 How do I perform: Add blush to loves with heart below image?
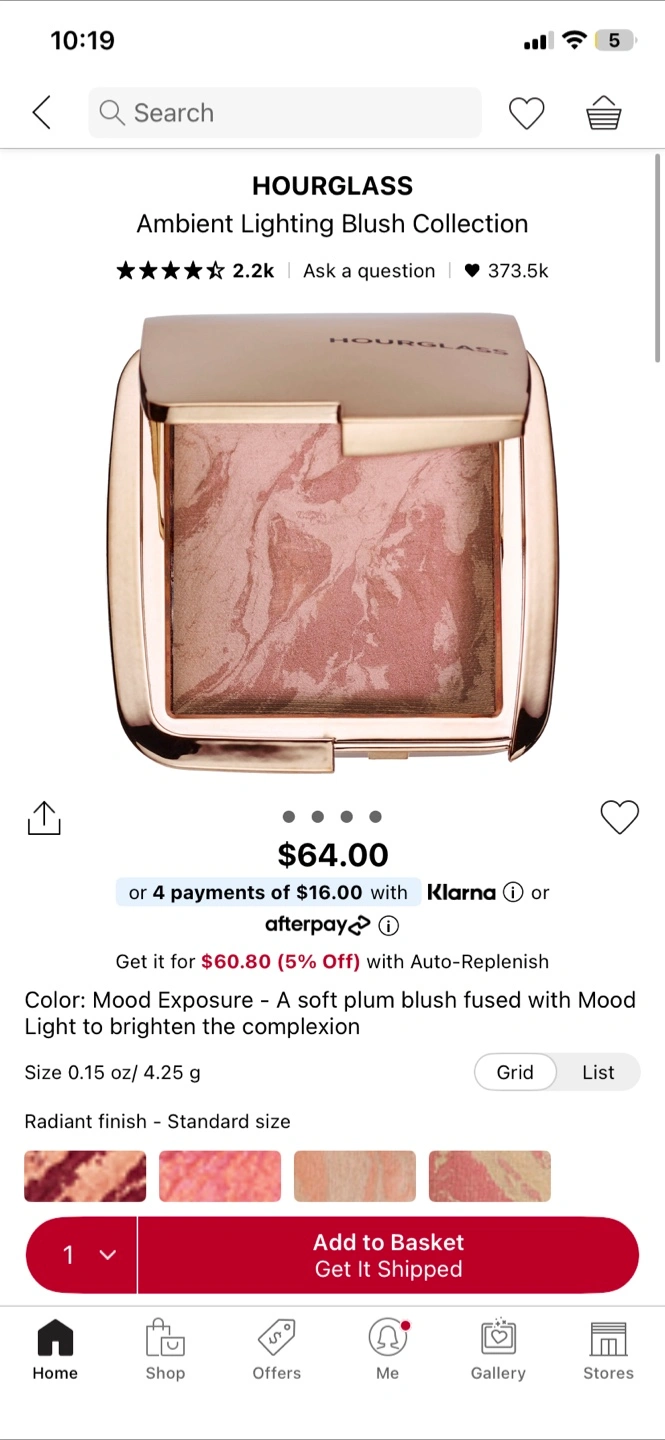coord(619,818)
